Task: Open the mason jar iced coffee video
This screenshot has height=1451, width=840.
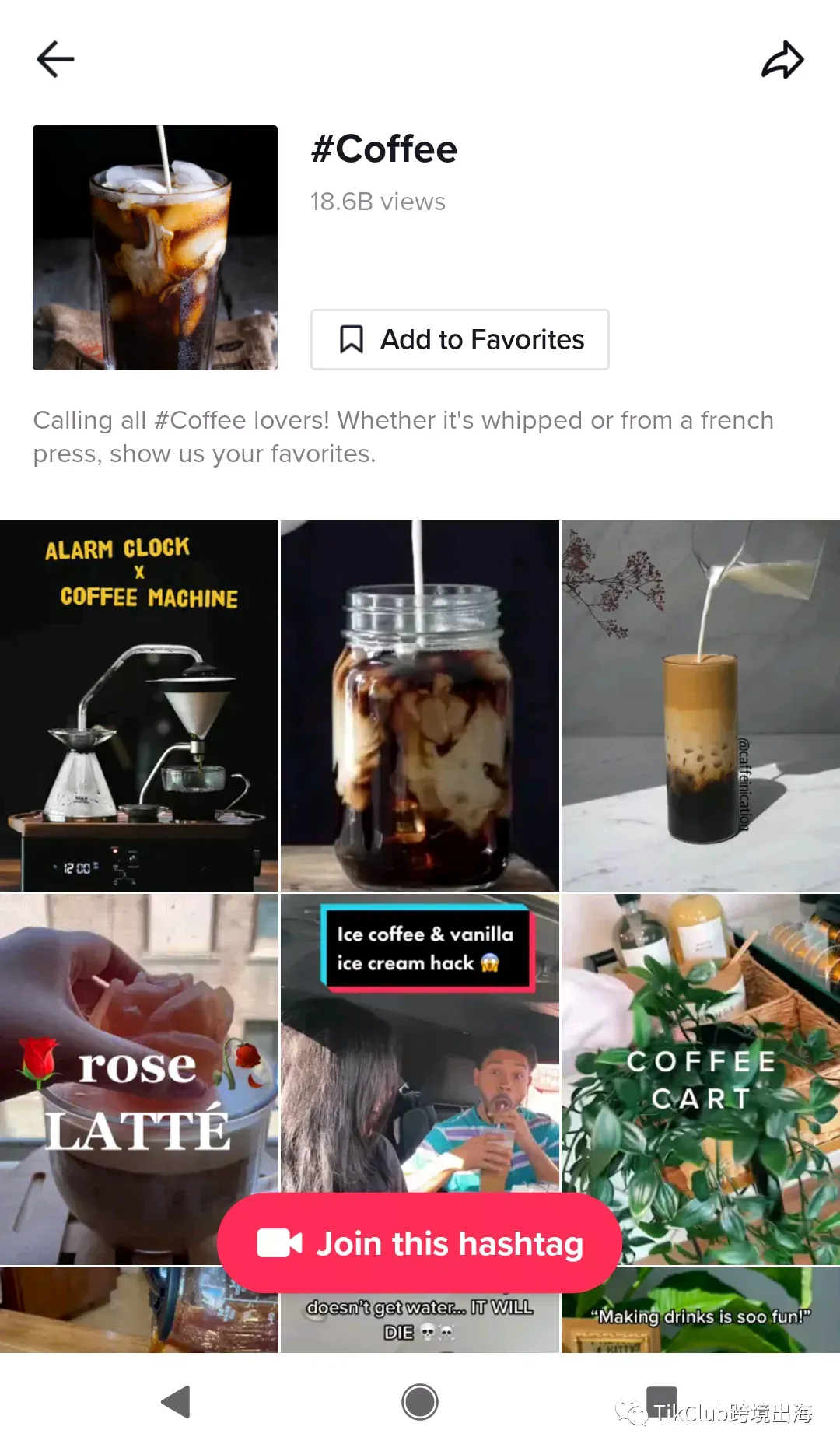Action: [x=419, y=706]
